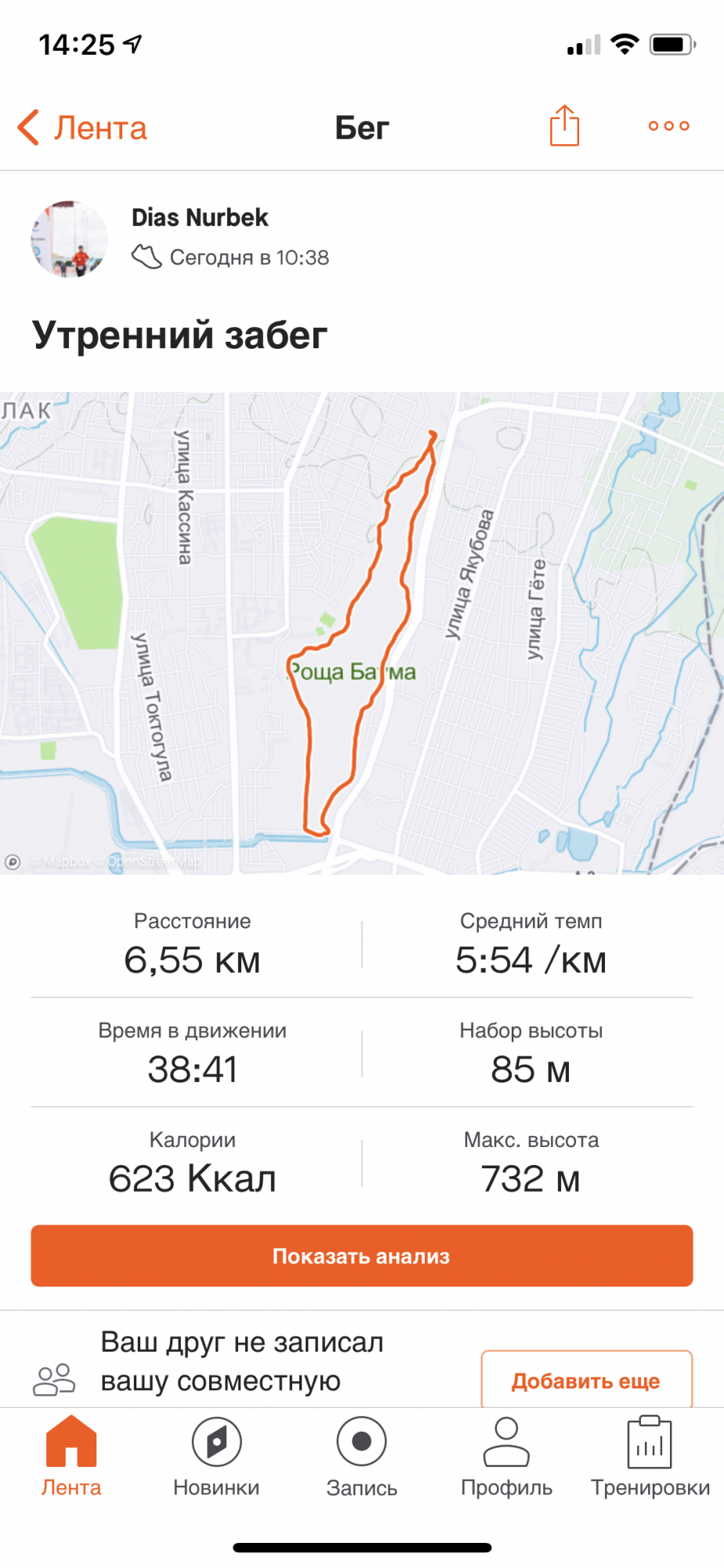Image resolution: width=724 pixels, height=1568 pixels.
Task: Open the run route map
Action: coord(362,633)
